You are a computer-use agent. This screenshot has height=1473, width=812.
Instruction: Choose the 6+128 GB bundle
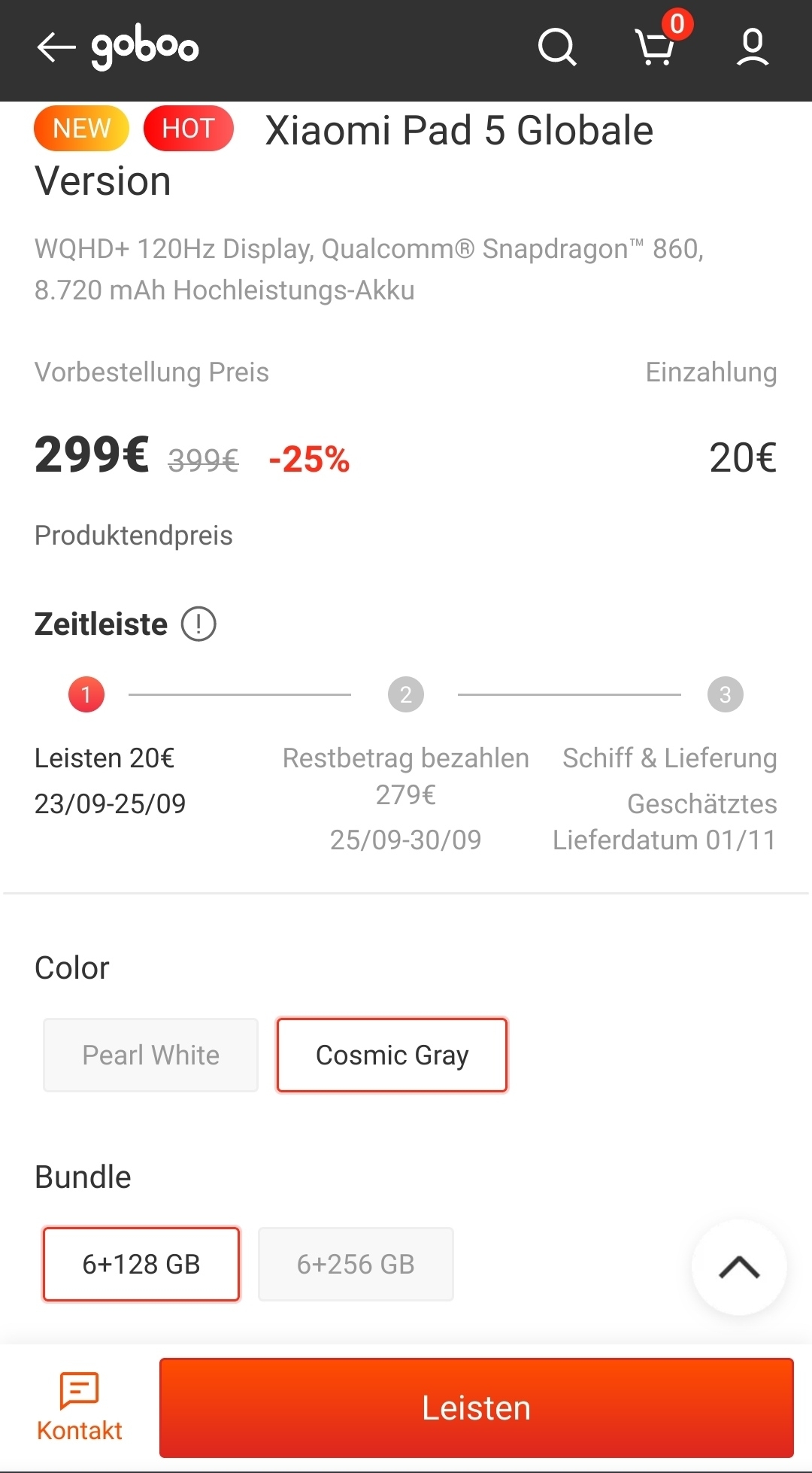141,1264
